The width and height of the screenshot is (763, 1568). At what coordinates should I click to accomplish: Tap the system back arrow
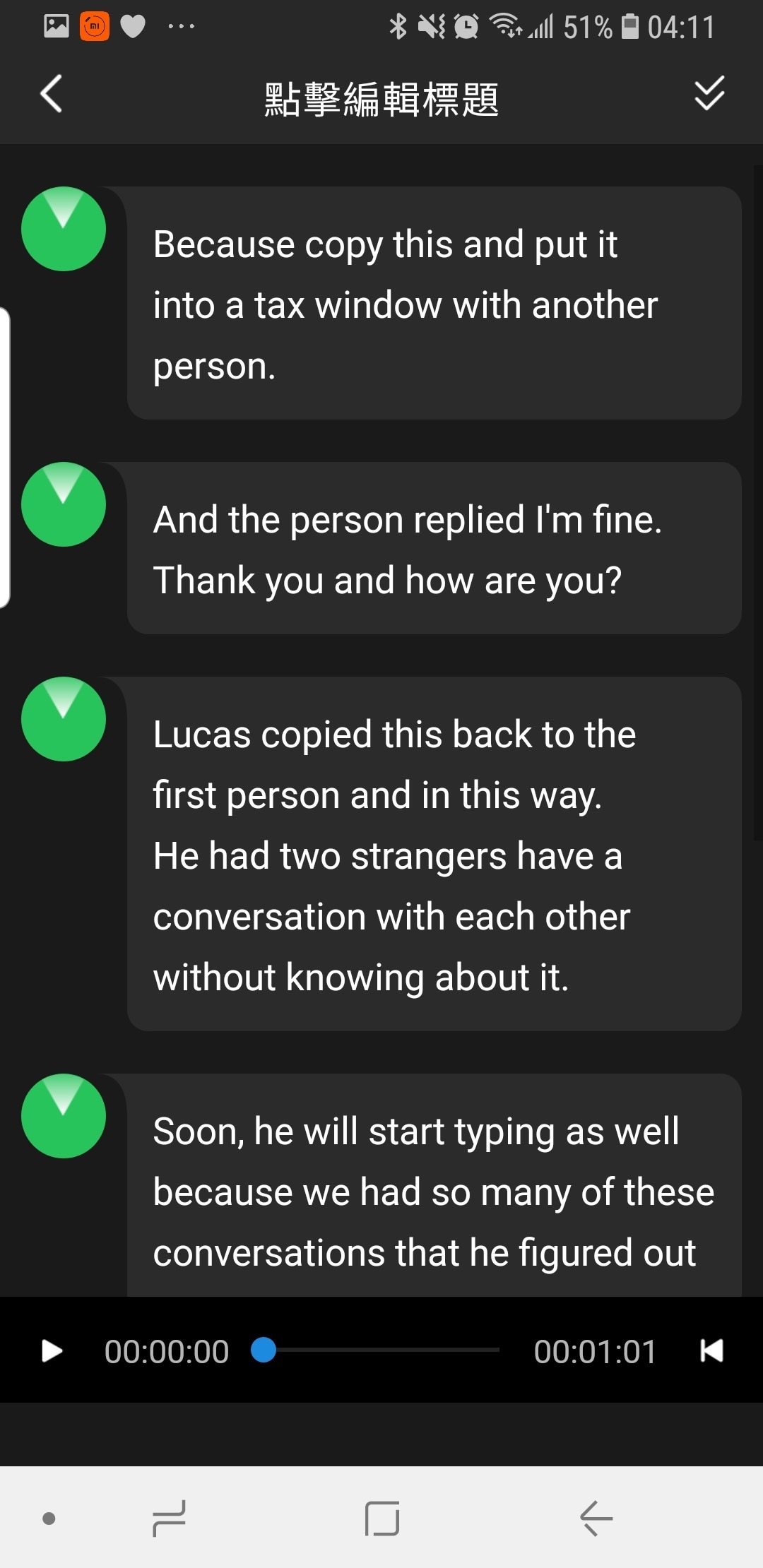click(x=596, y=1517)
